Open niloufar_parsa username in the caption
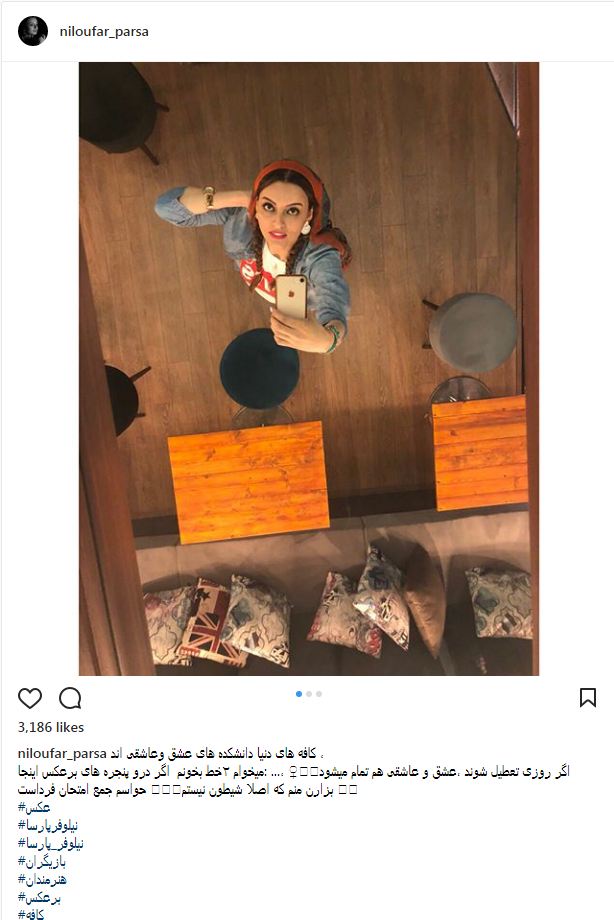Viewport: 614px width, 920px height. coord(66,752)
